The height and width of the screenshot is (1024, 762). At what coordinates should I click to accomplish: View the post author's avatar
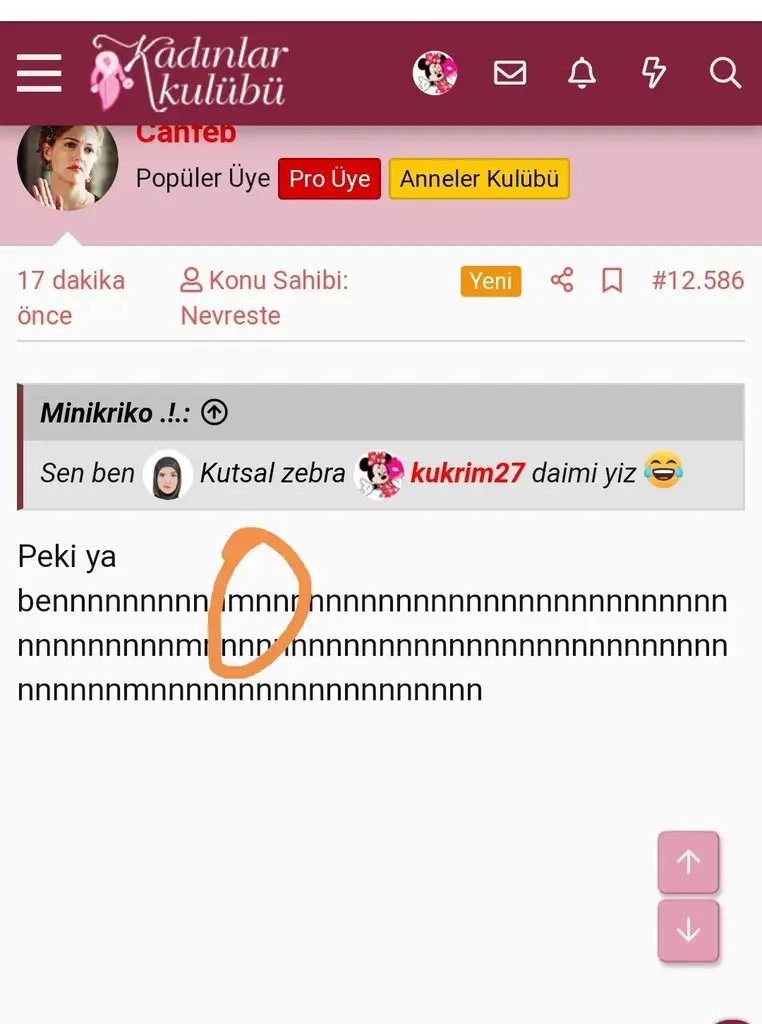coord(67,165)
